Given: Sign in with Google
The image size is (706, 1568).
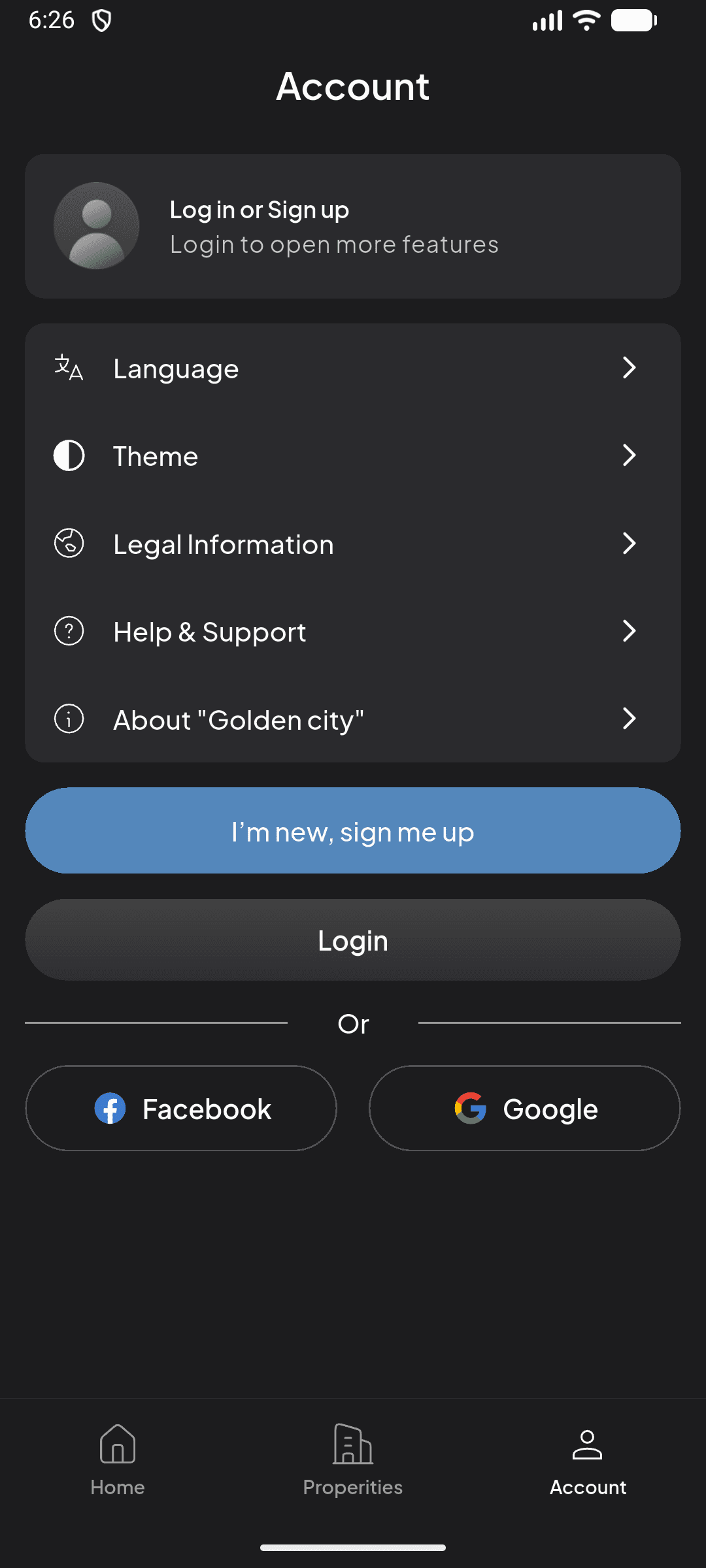Looking at the screenshot, I should tap(524, 1109).
